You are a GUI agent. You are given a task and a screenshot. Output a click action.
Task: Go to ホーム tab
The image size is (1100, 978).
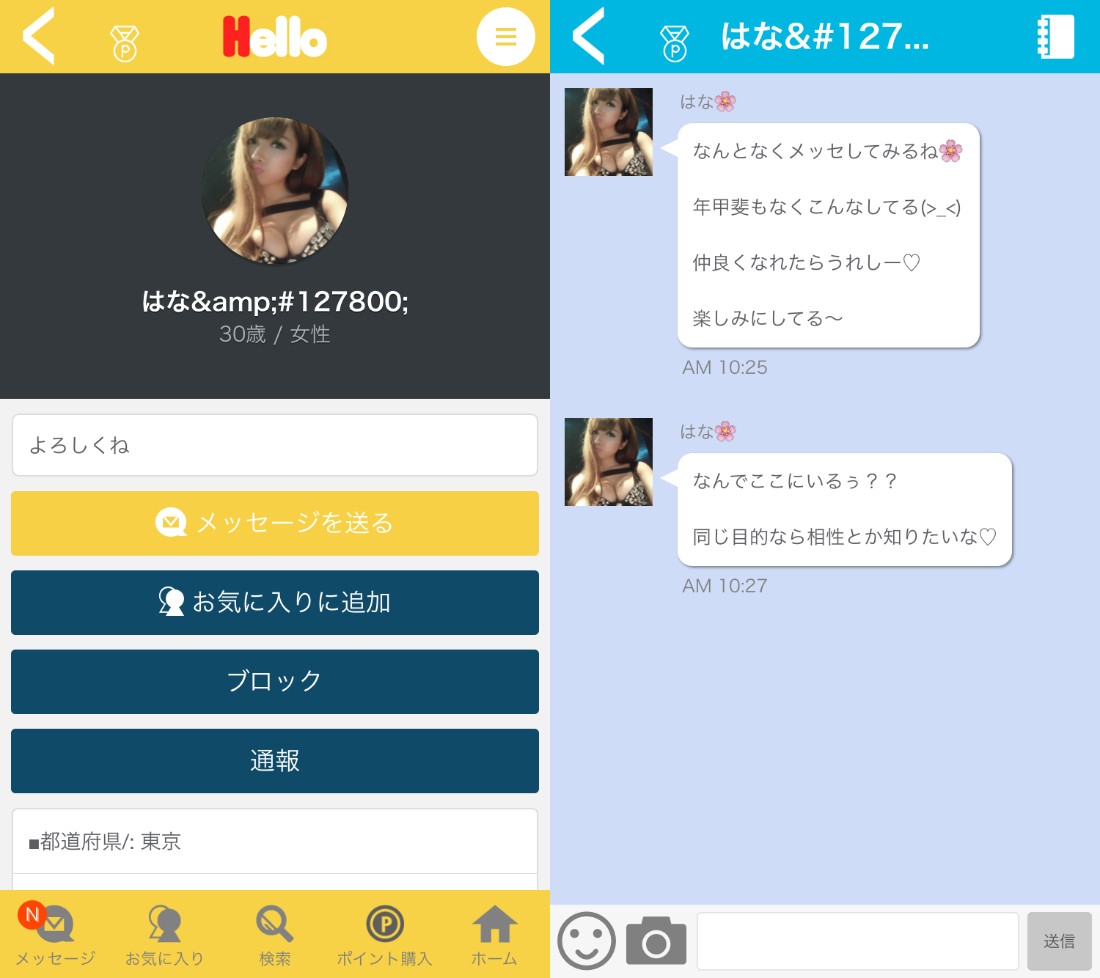pos(494,935)
